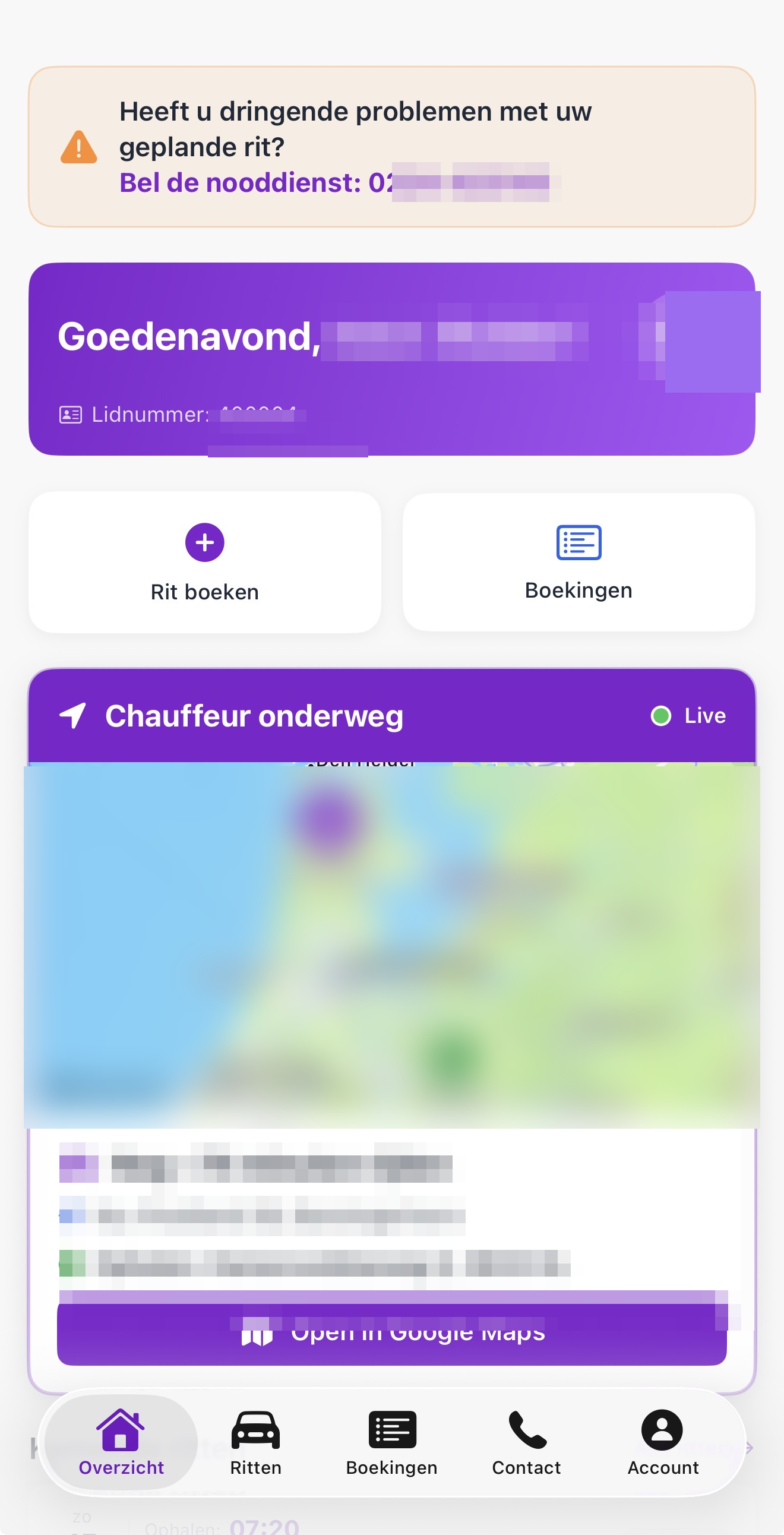The image size is (784, 1535).
Task: Tap the plus icon to book a ride
Action: click(x=204, y=542)
